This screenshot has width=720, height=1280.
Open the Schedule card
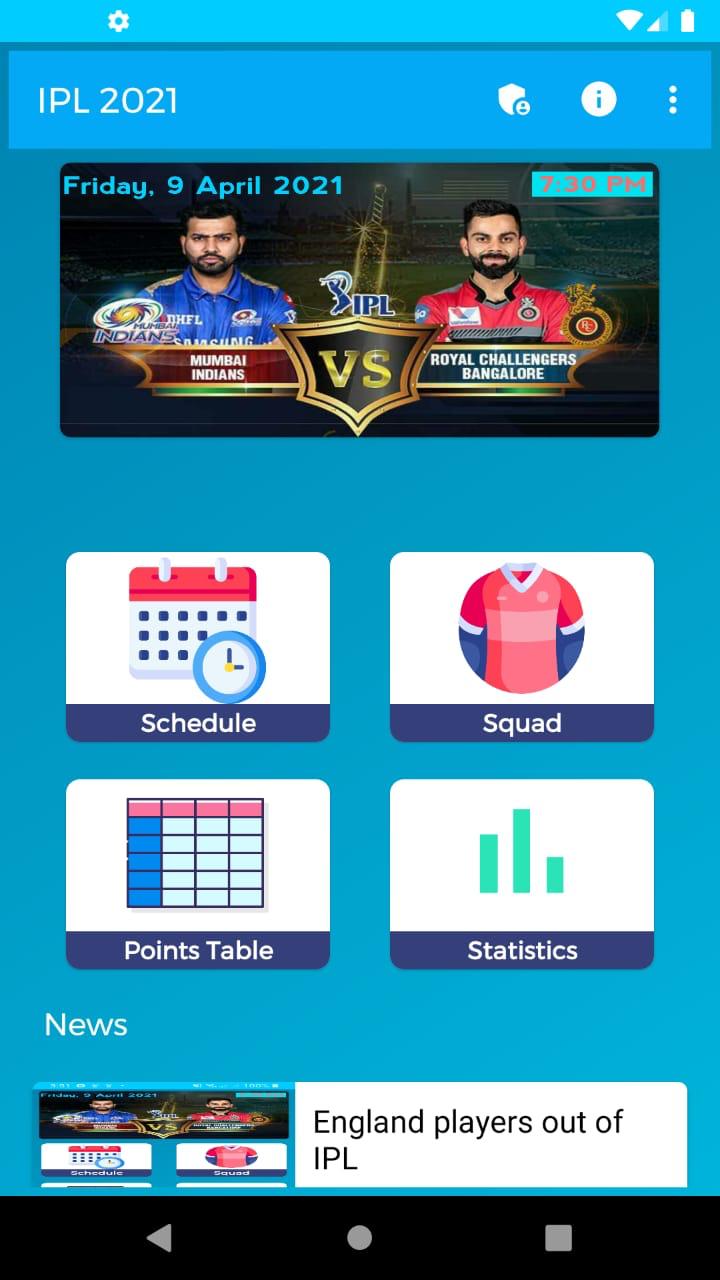(x=198, y=647)
